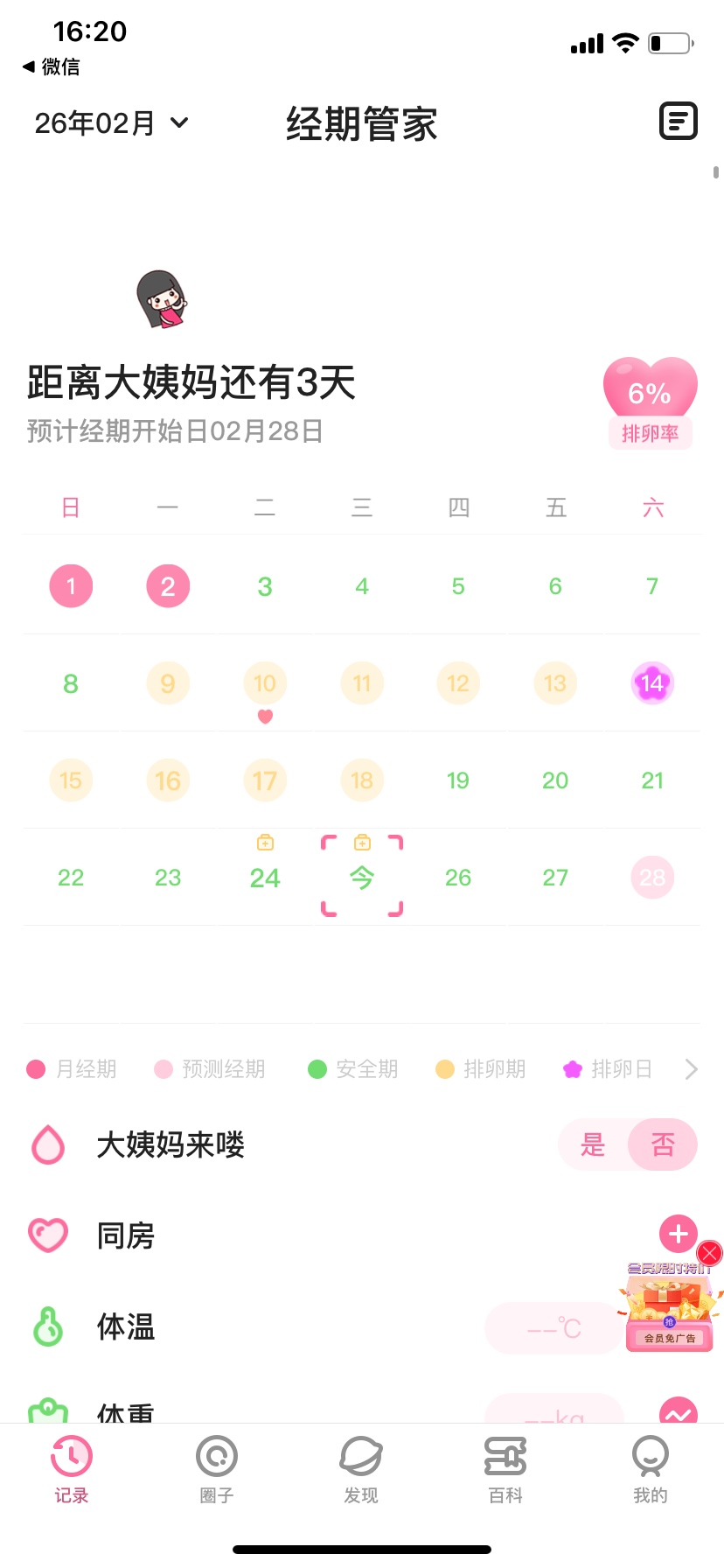This screenshot has height=1568, width=724.
Task: Switch to the 圈子 tab
Action: point(217,1470)
